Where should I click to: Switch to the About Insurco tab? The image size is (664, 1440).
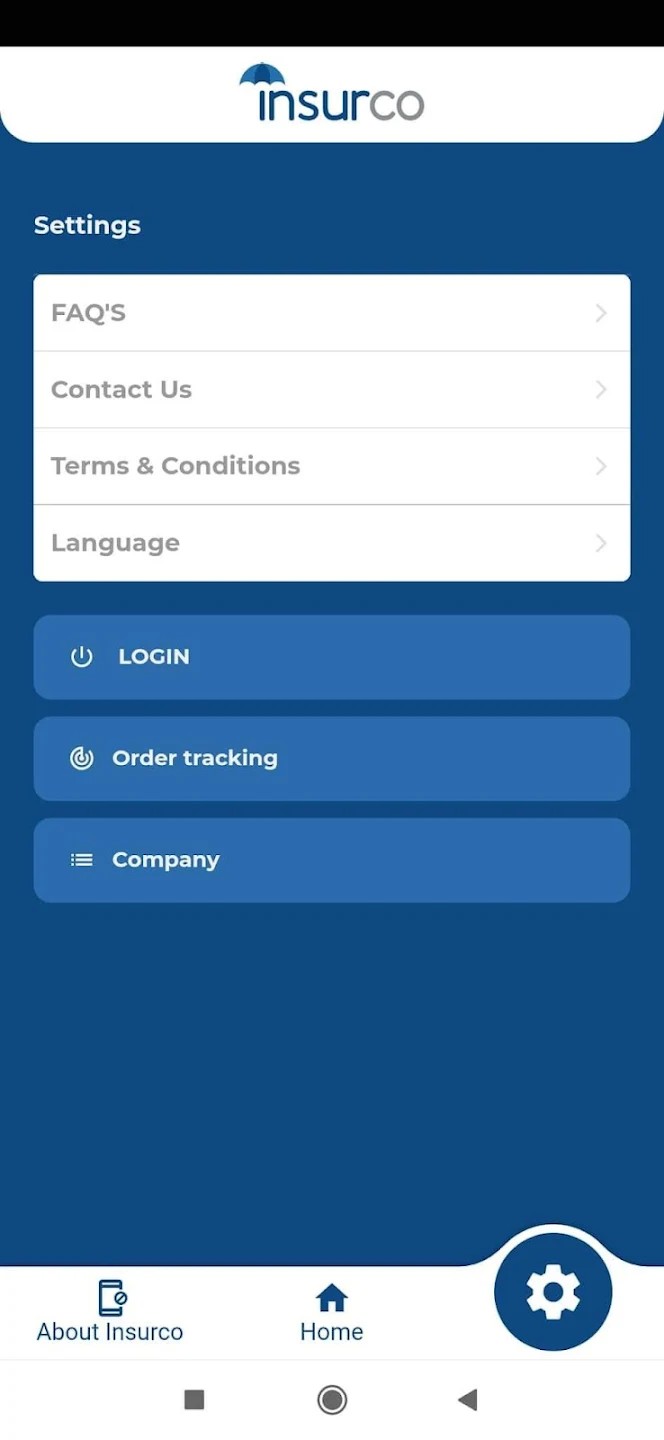click(110, 1312)
